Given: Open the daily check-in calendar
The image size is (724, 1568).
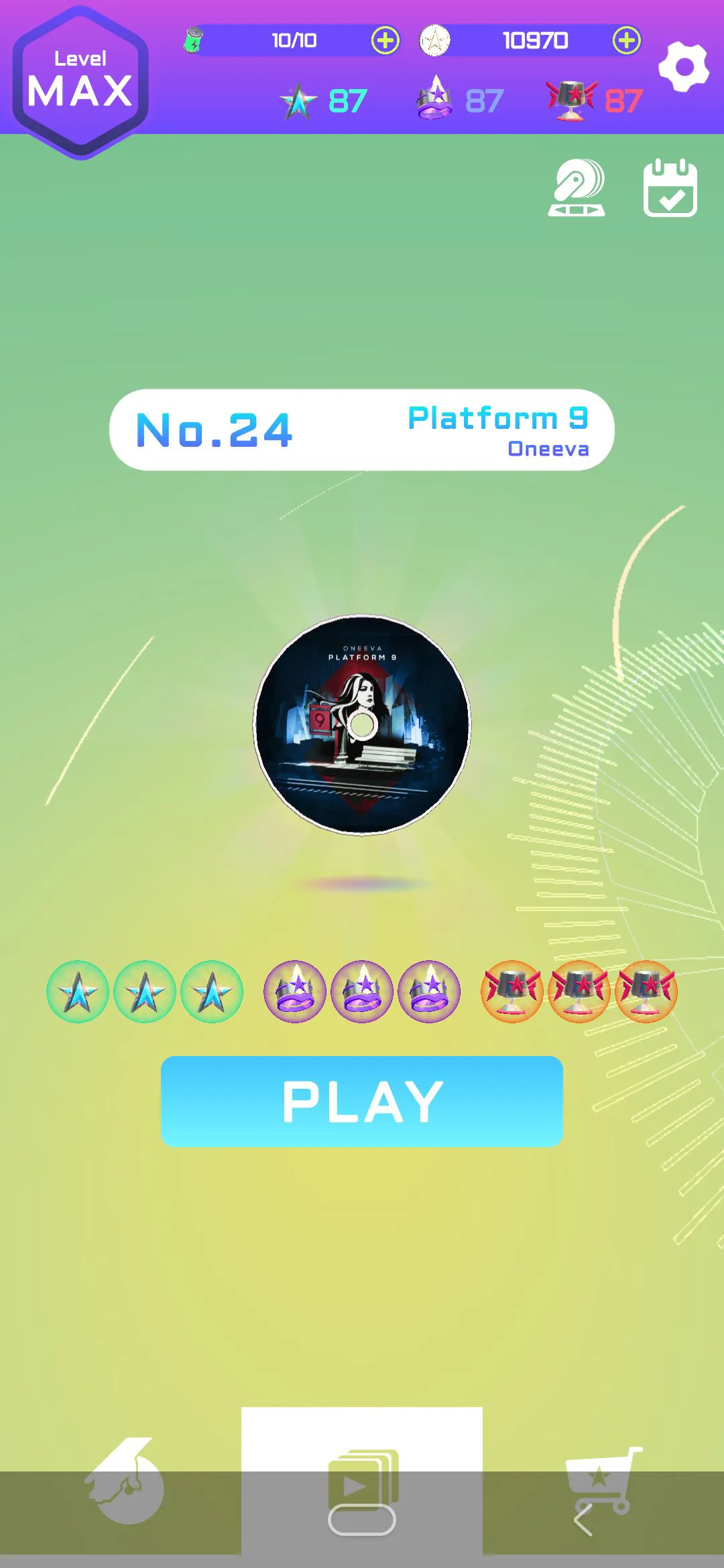Looking at the screenshot, I should [x=670, y=188].
